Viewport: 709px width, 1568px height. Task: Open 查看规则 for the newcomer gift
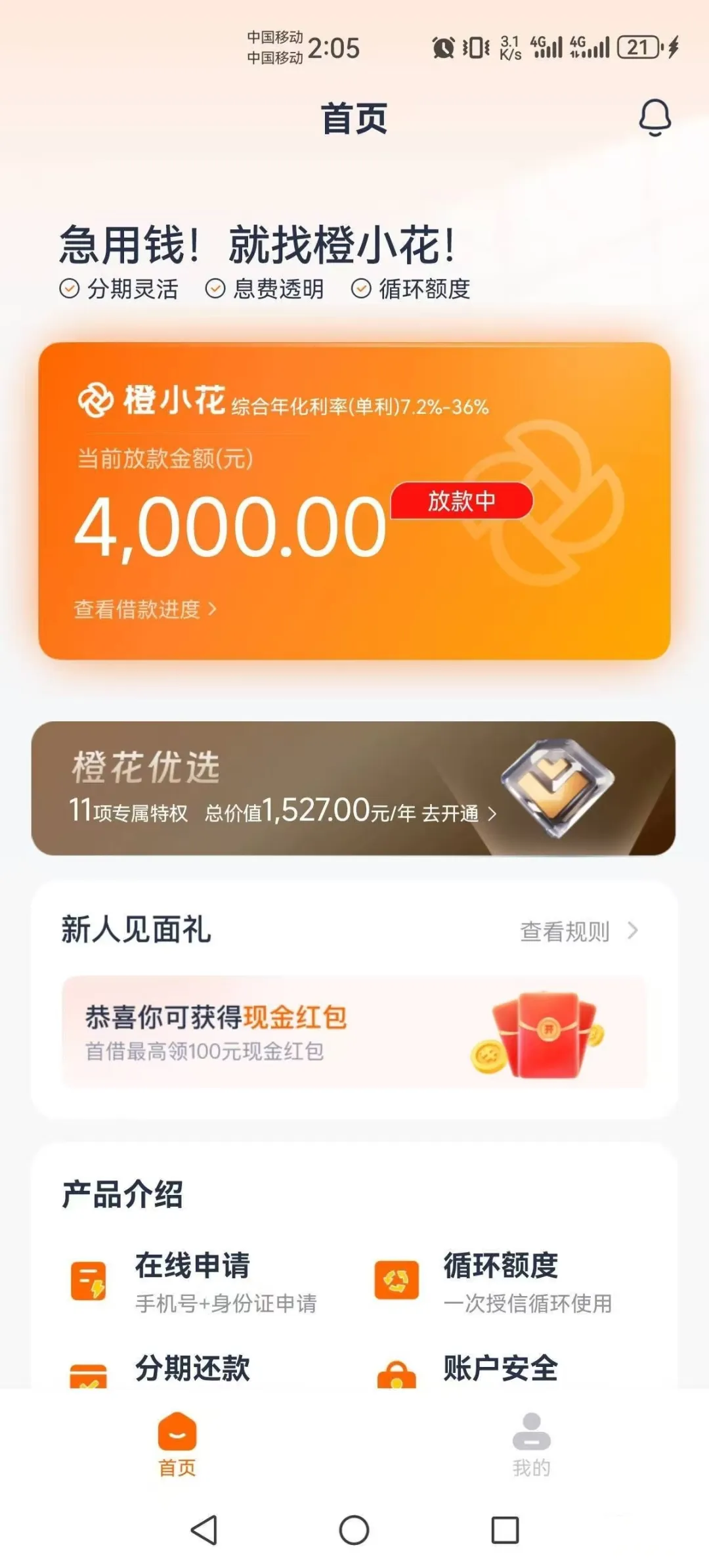[x=578, y=931]
